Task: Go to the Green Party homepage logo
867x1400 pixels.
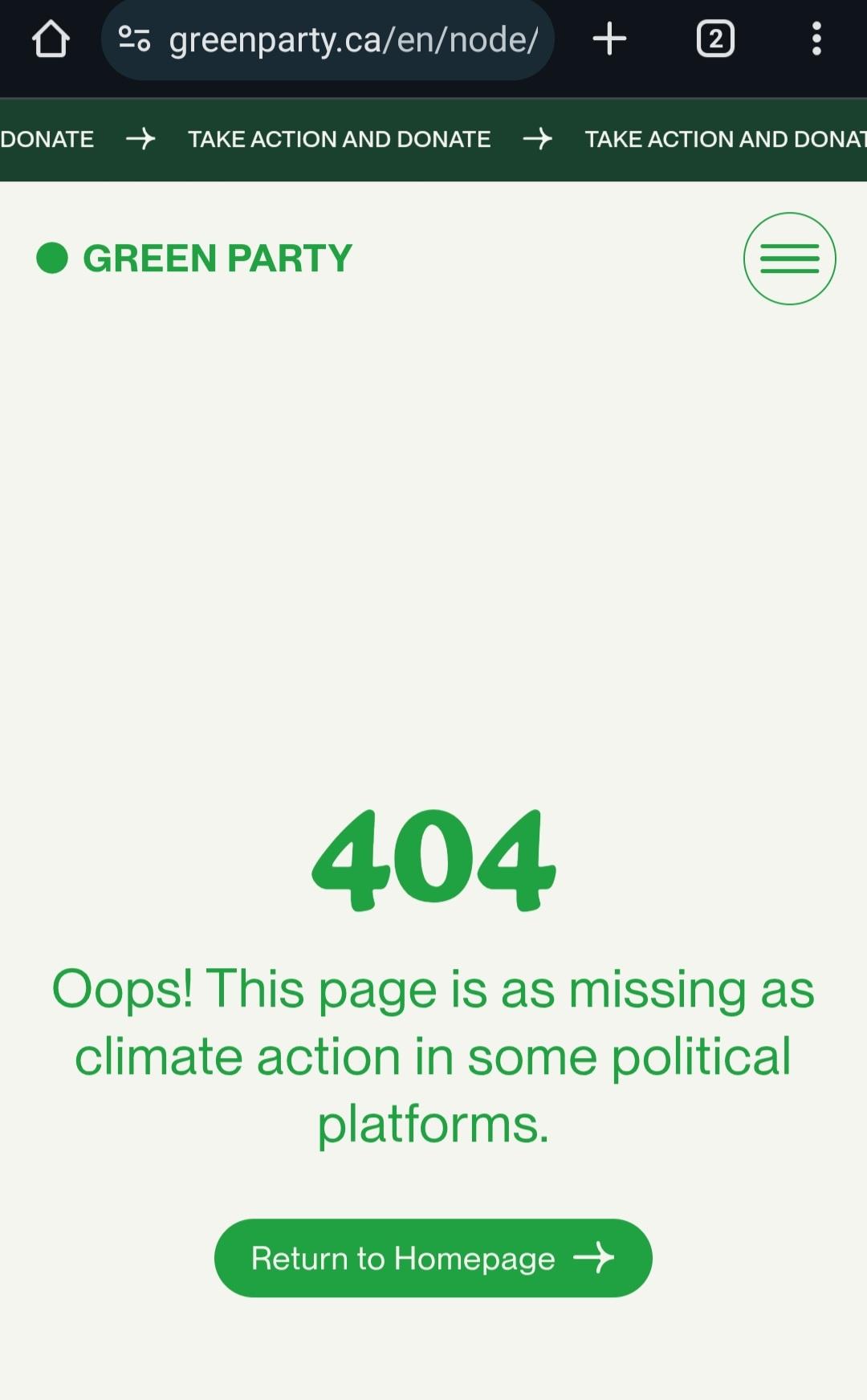Action: 194,258
